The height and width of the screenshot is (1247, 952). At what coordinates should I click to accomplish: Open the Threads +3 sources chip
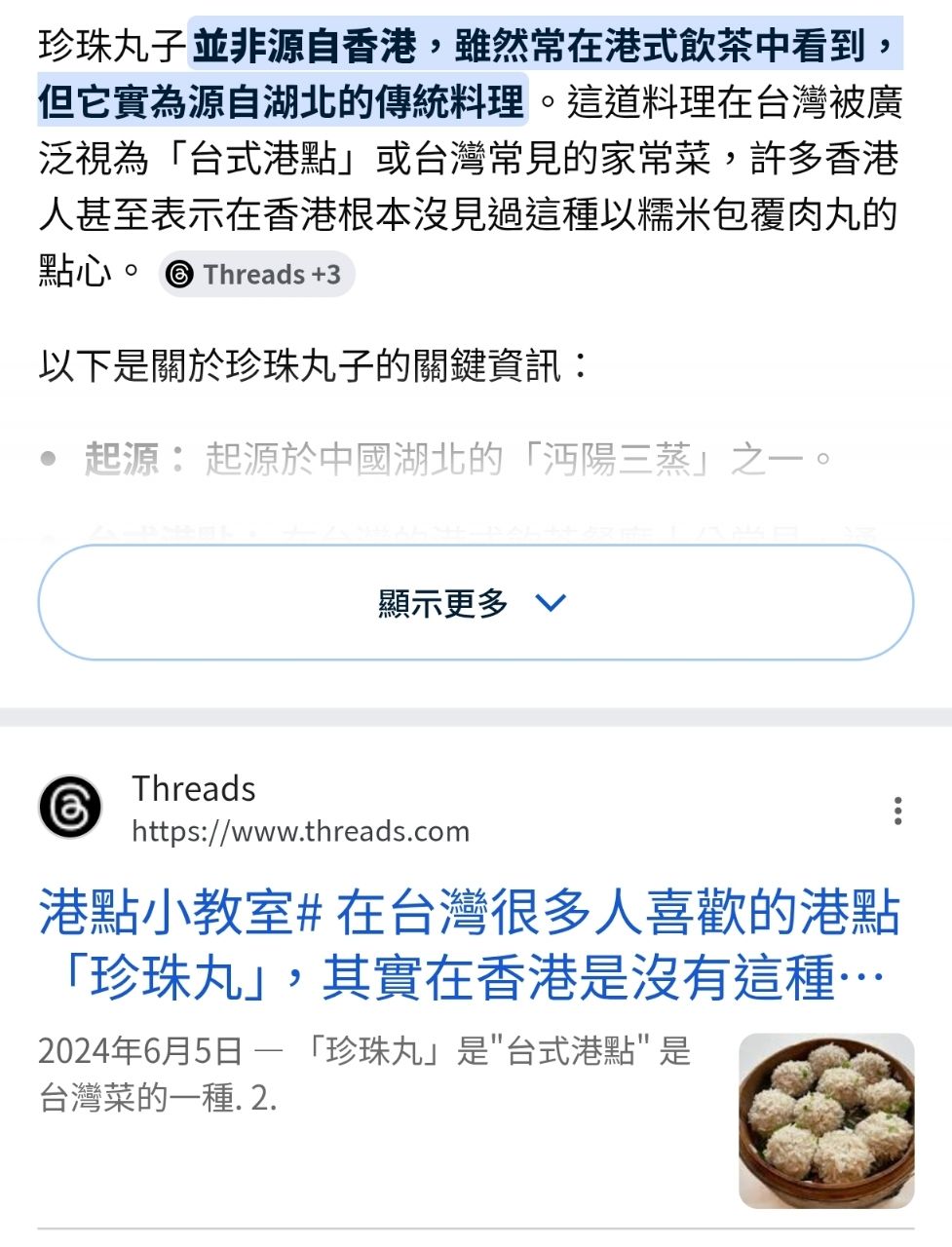pyautogui.click(x=256, y=275)
